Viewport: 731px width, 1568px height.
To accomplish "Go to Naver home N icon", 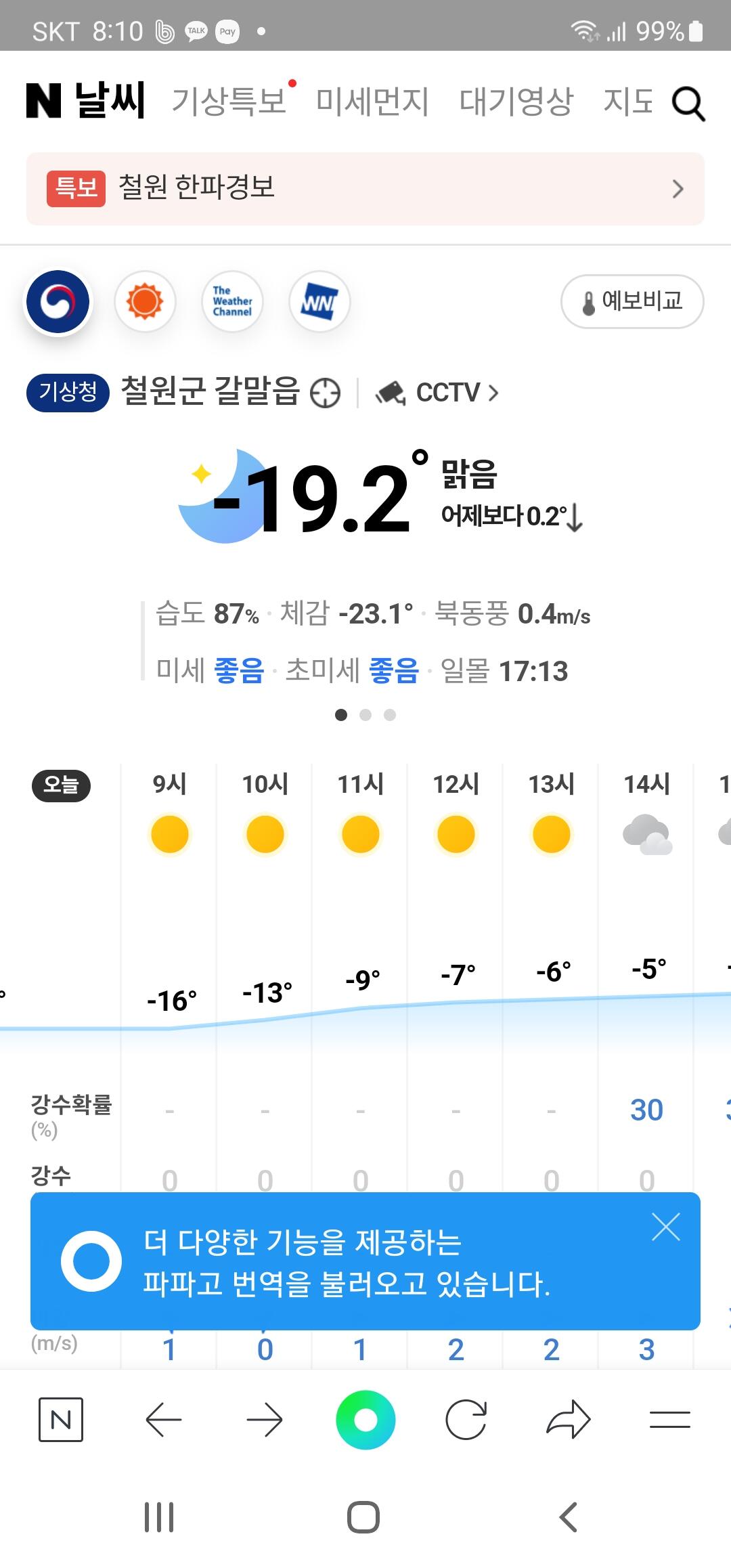I will pyautogui.click(x=61, y=1420).
